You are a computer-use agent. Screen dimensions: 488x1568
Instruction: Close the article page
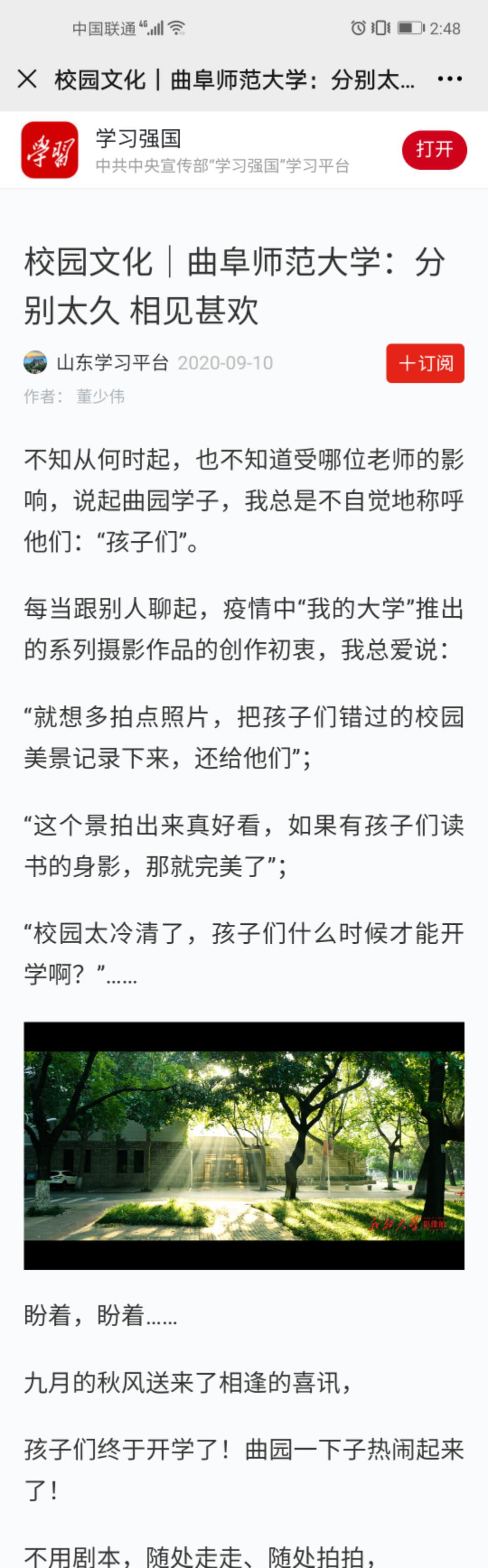click(28, 79)
